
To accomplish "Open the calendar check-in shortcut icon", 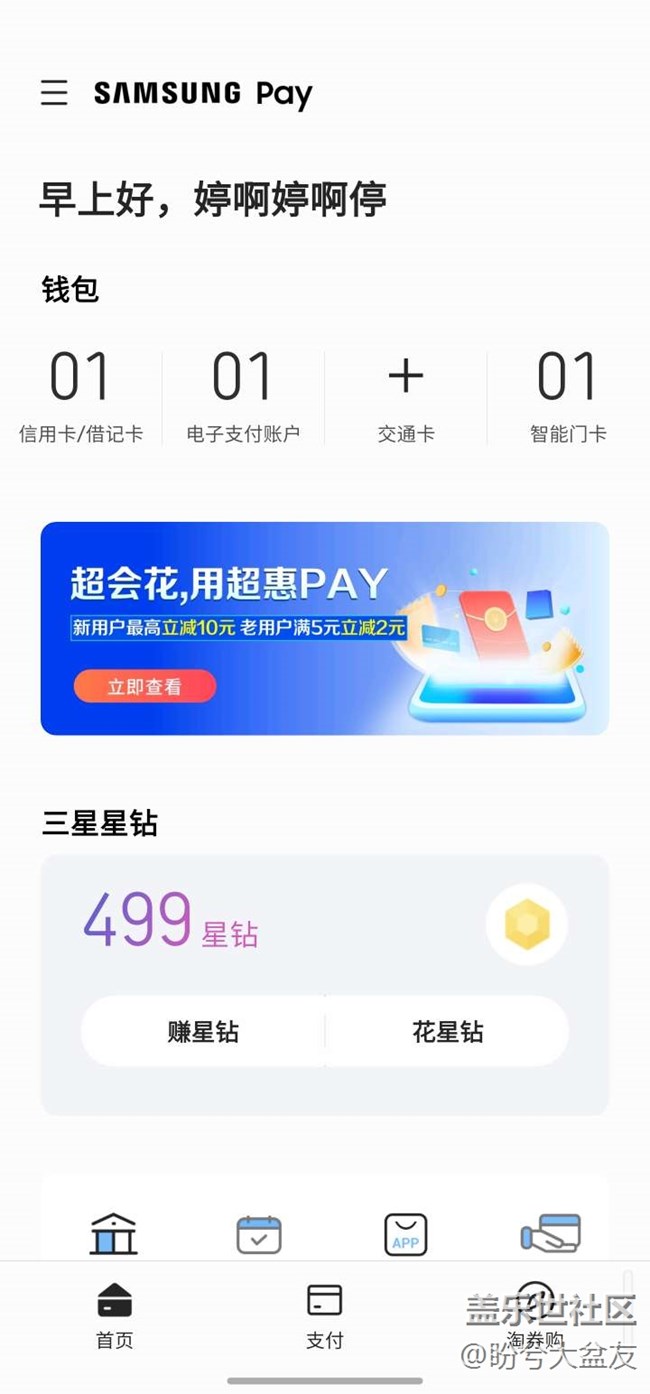I will point(259,1234).
